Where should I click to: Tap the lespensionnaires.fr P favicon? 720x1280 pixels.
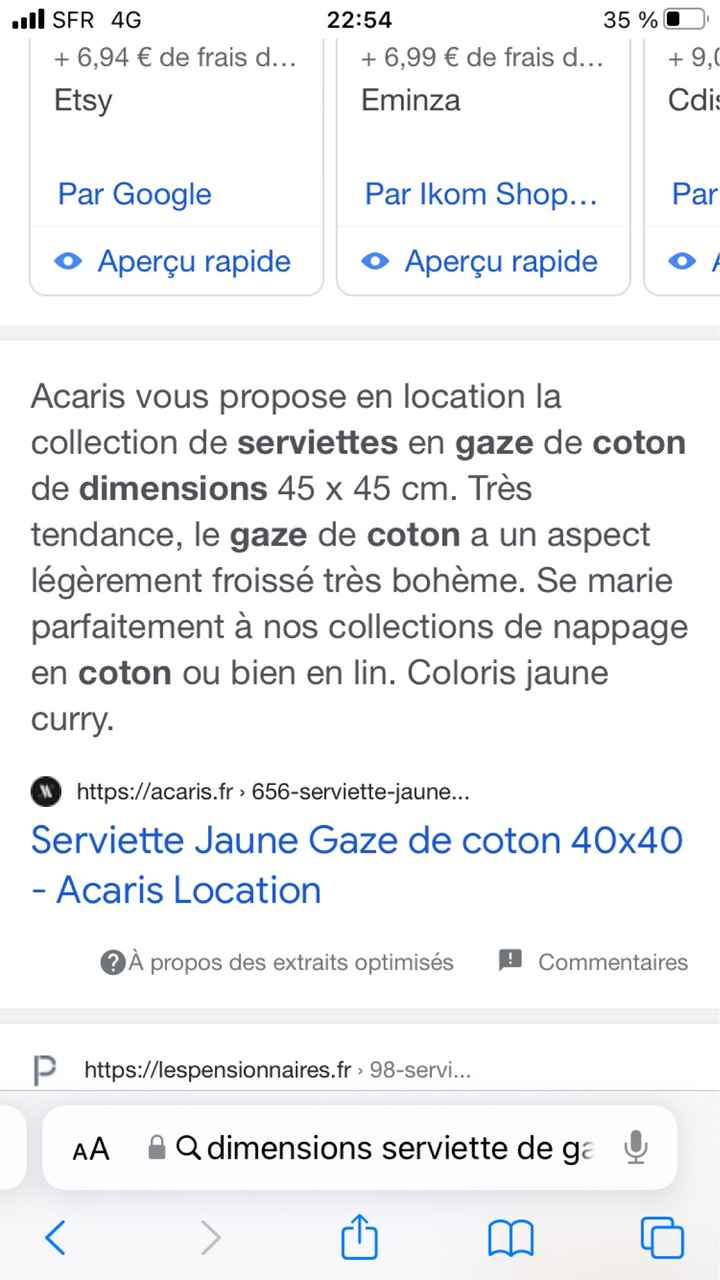click(x=42, y=1069)
